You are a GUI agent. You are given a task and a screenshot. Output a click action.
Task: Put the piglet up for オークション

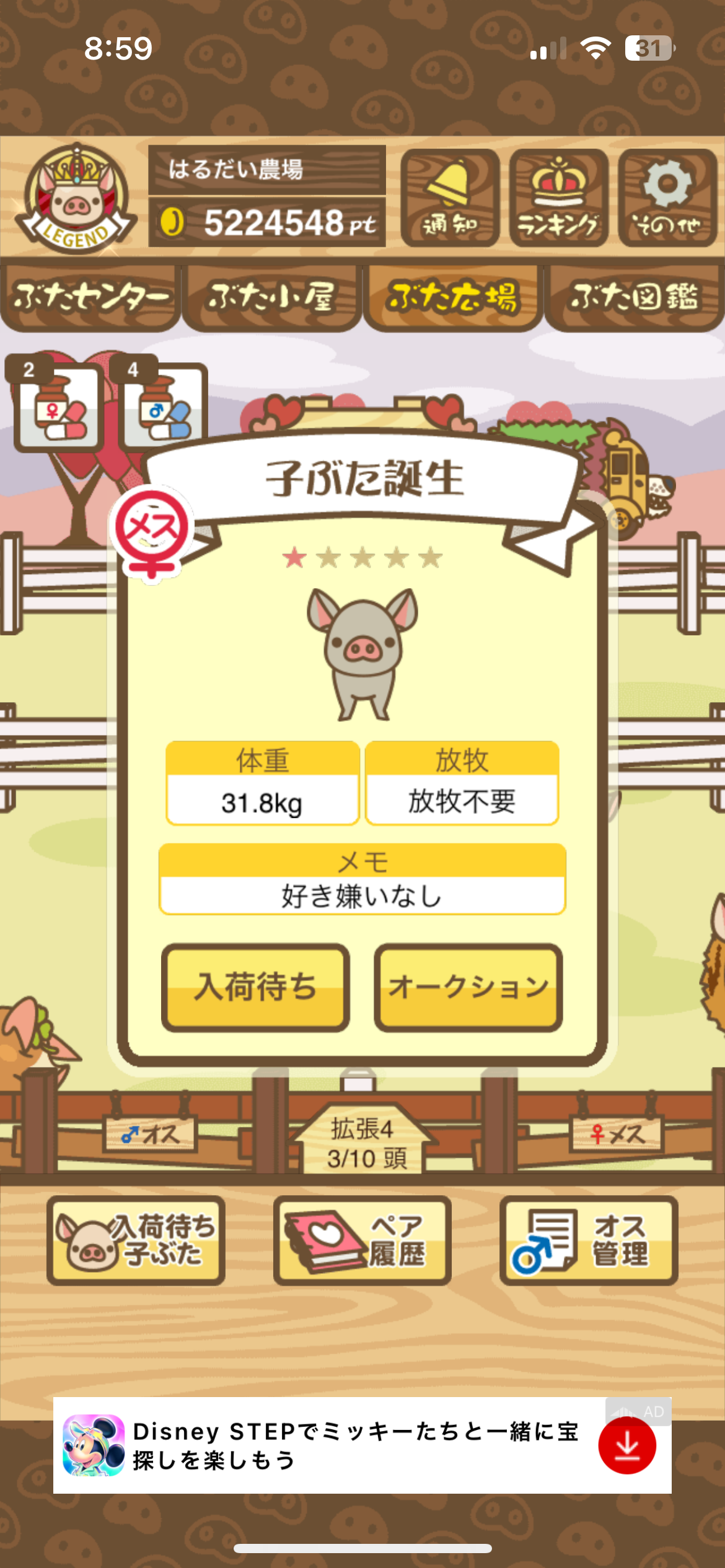[468, 987]
